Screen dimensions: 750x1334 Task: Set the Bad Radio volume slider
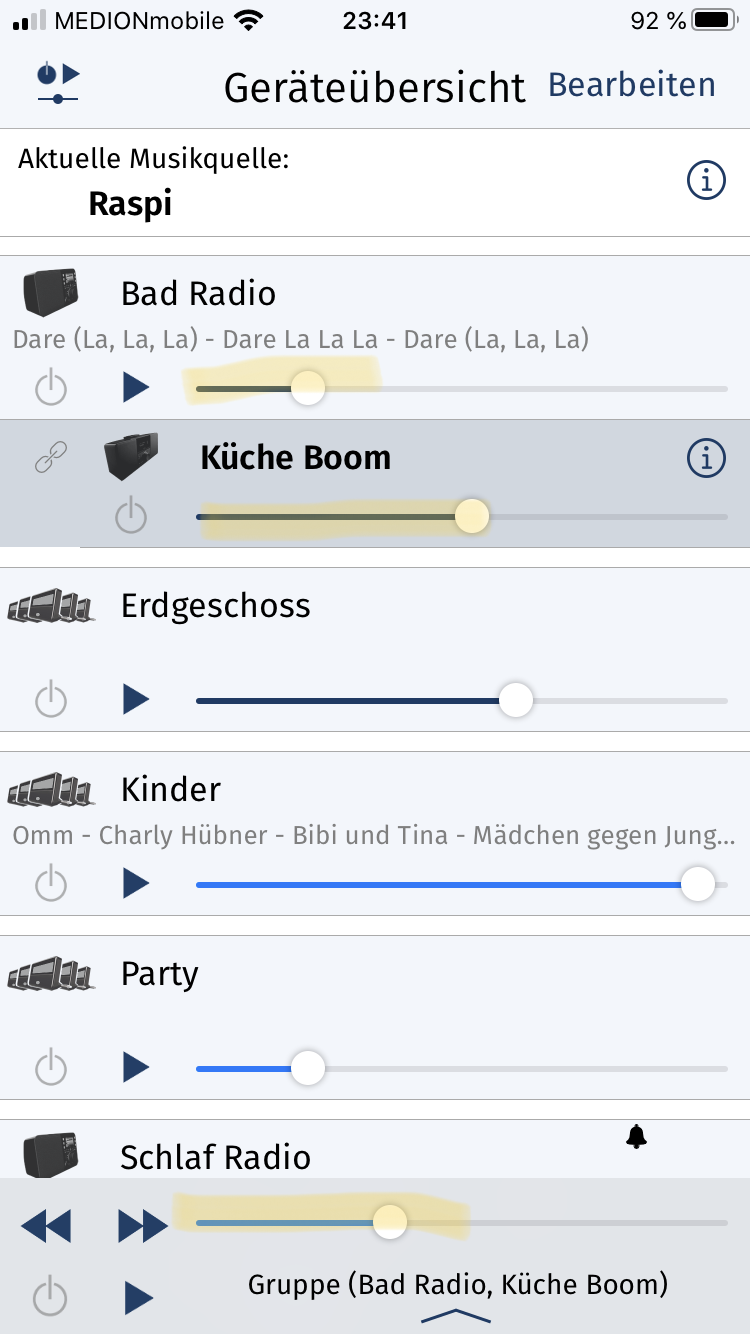308,388
